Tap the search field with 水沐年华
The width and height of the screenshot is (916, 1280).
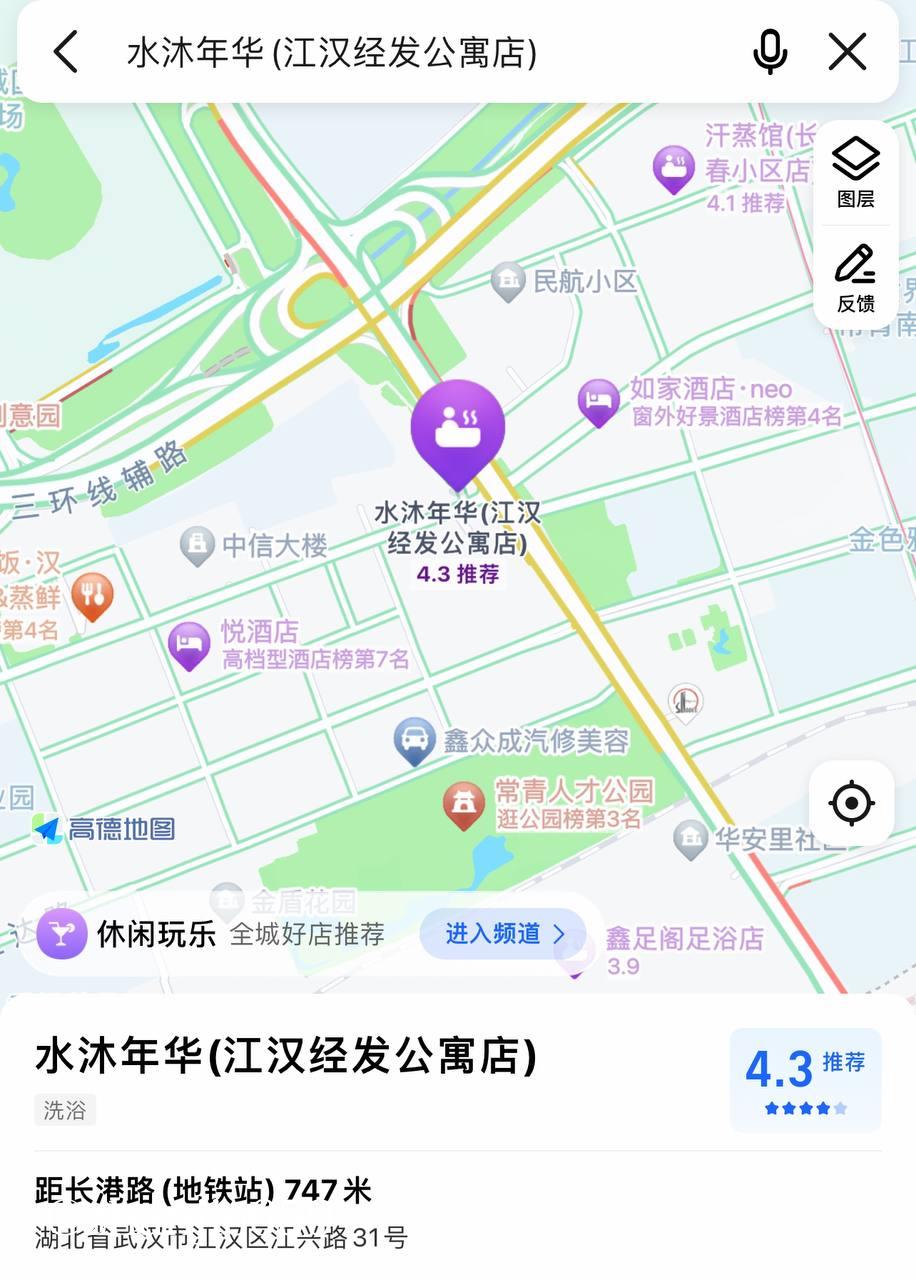pos(400,52)
